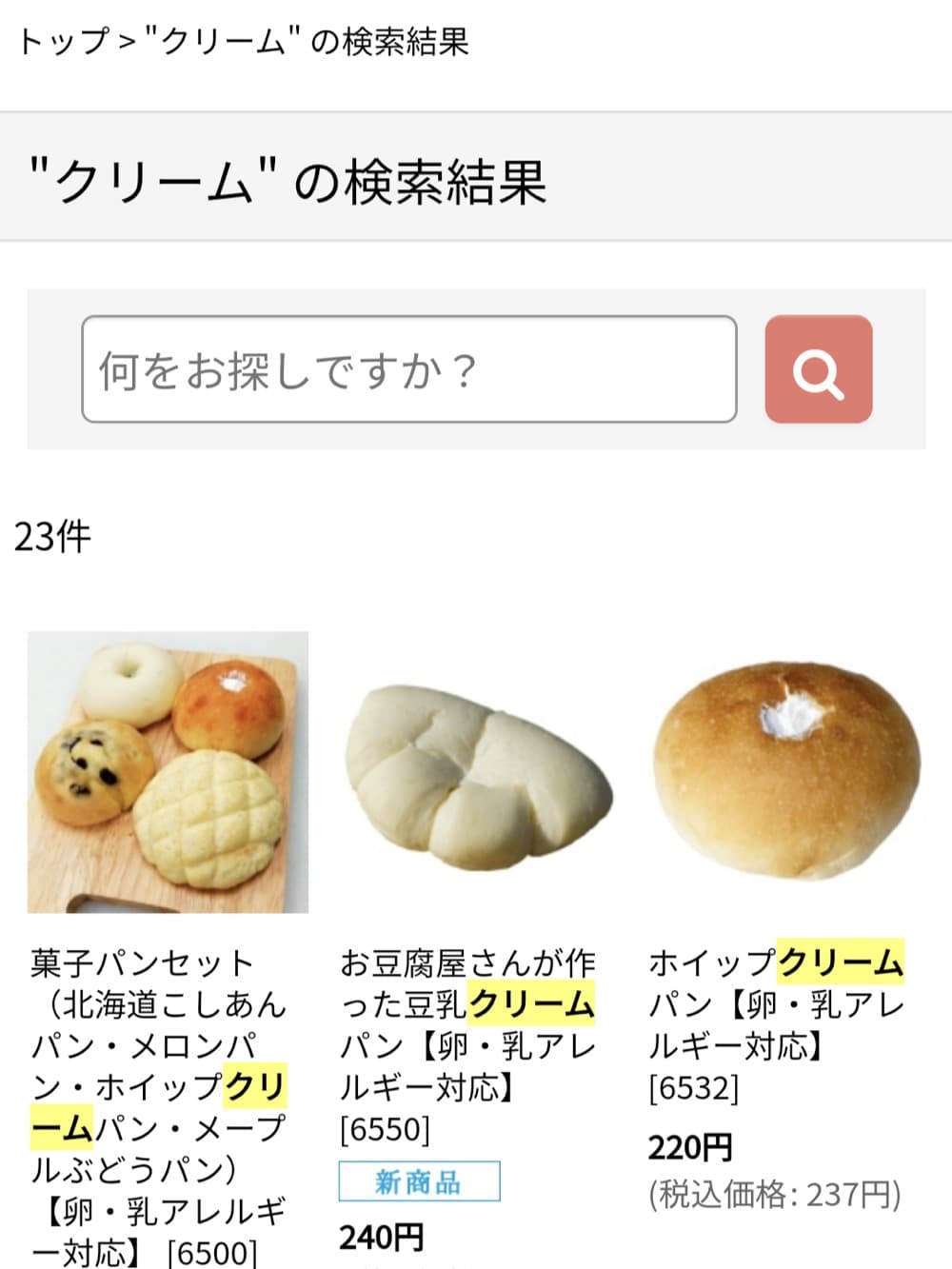Open the ホイップクリームパン product image
Viewport: 952px width, 1269px height.
pyautogui.click(x=784, y=772)
